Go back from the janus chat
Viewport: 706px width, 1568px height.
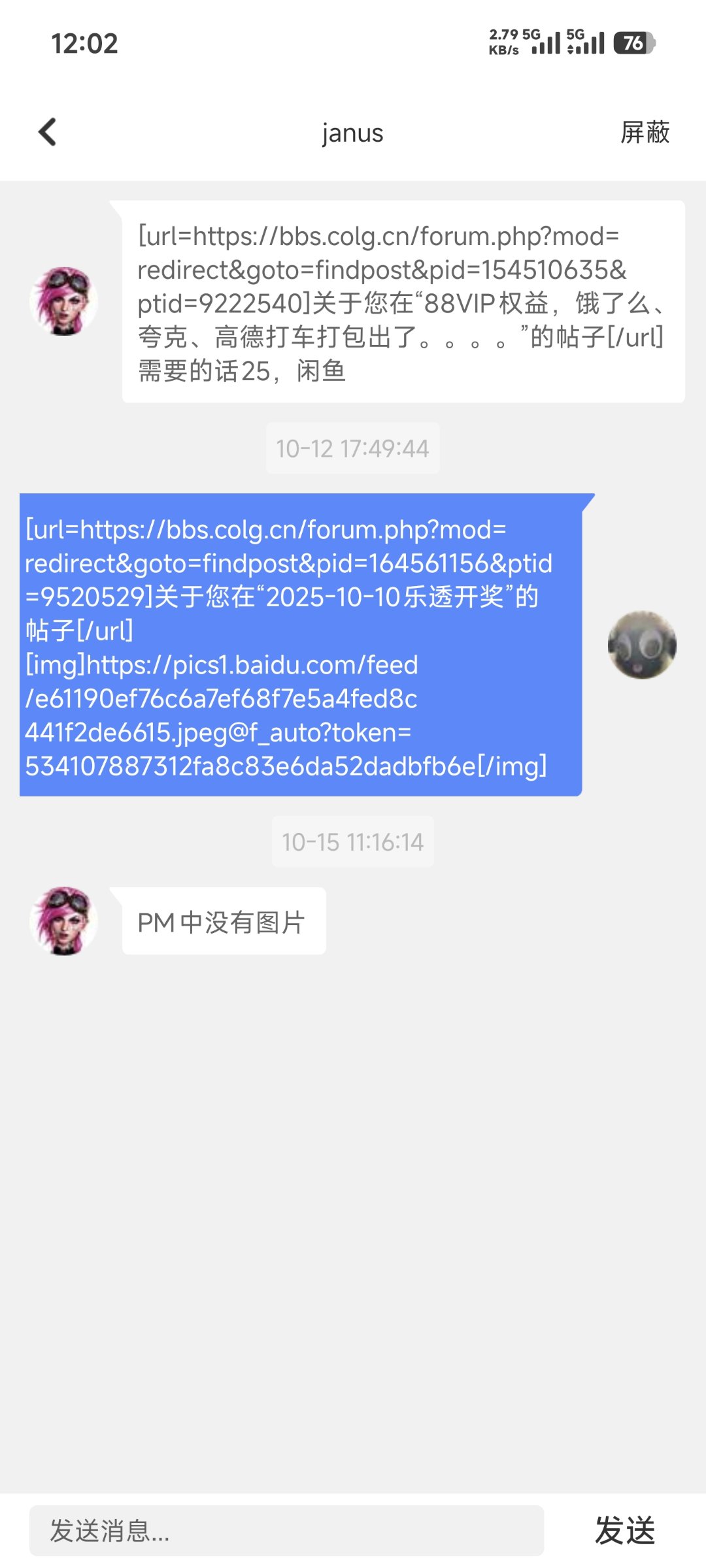(x=48, y=132)
